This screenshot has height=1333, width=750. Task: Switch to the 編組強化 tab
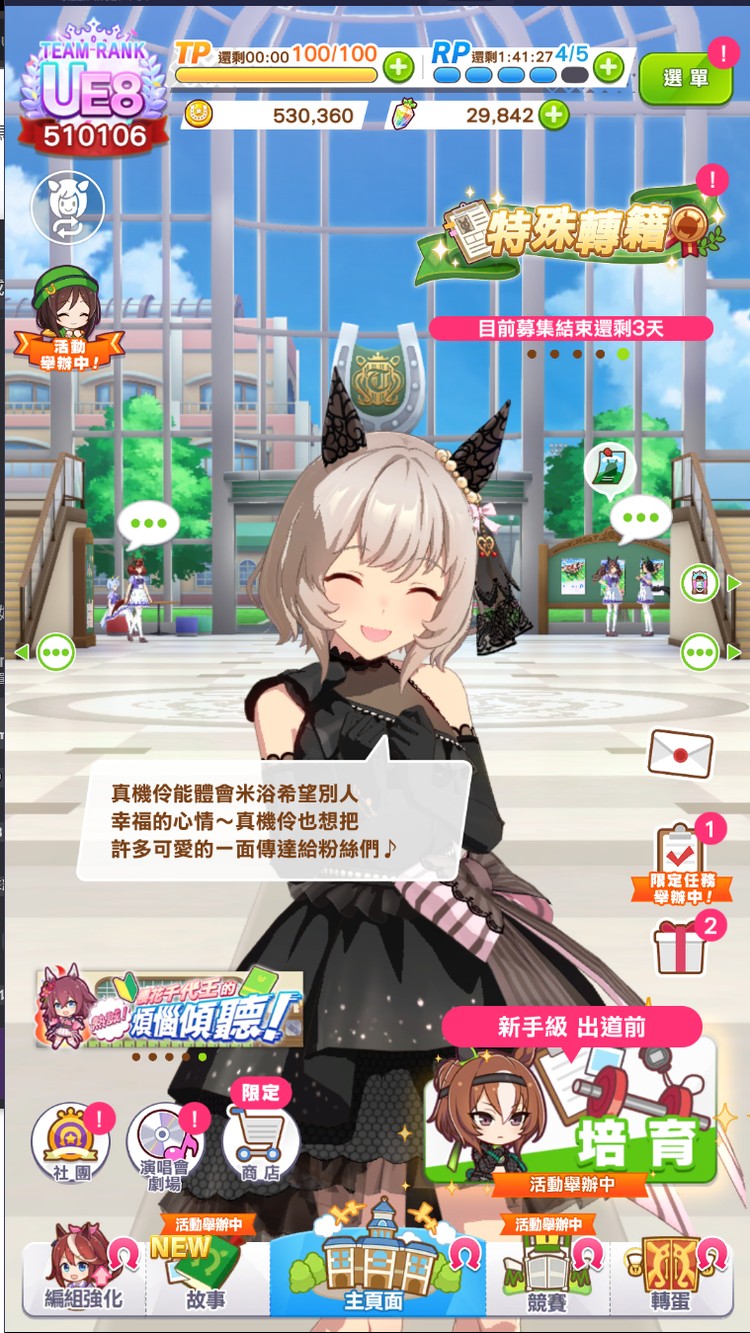84,1275
